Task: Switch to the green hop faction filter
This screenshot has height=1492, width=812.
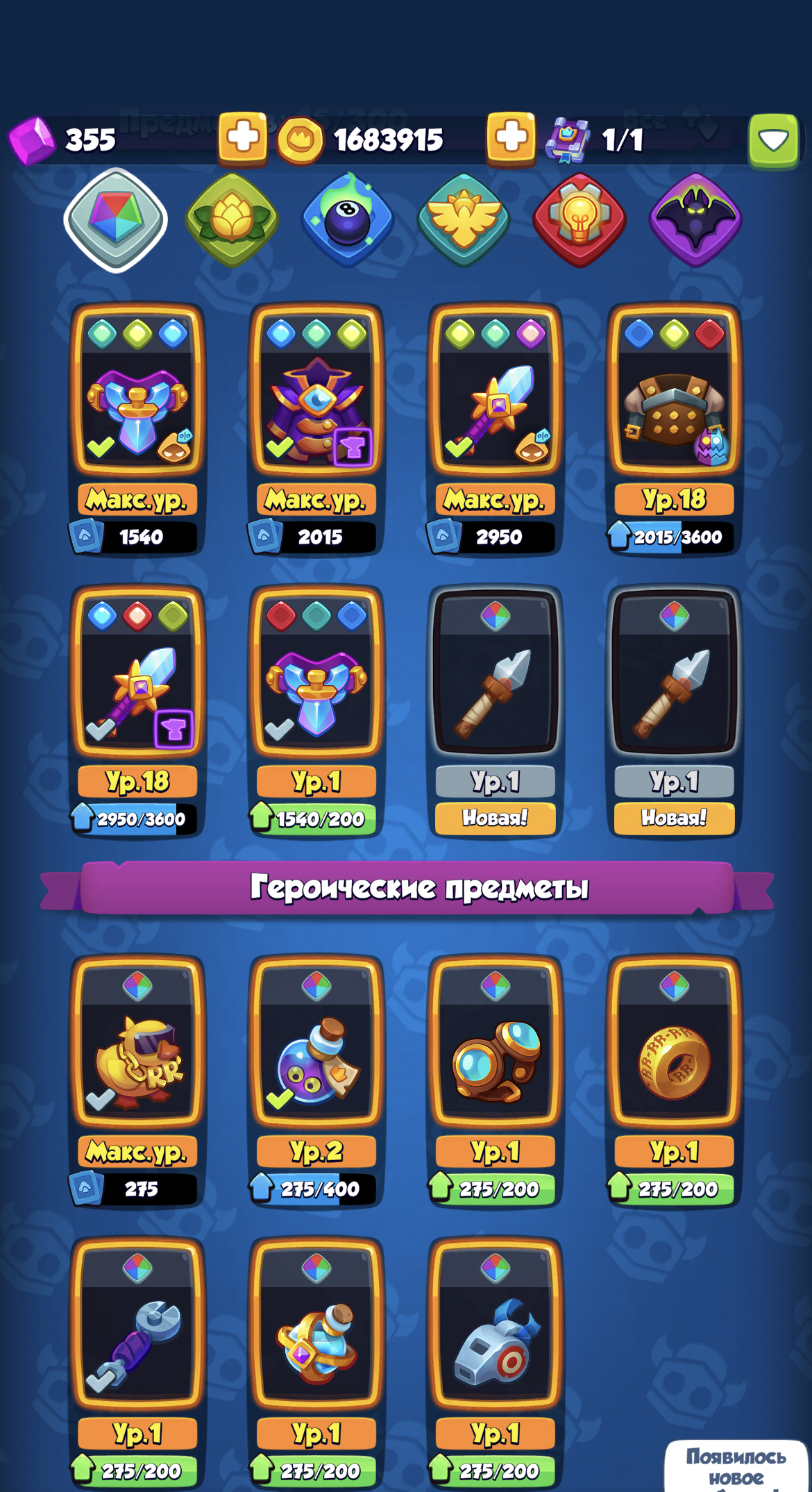Action: pyautogui.click(x=232, y=220)
